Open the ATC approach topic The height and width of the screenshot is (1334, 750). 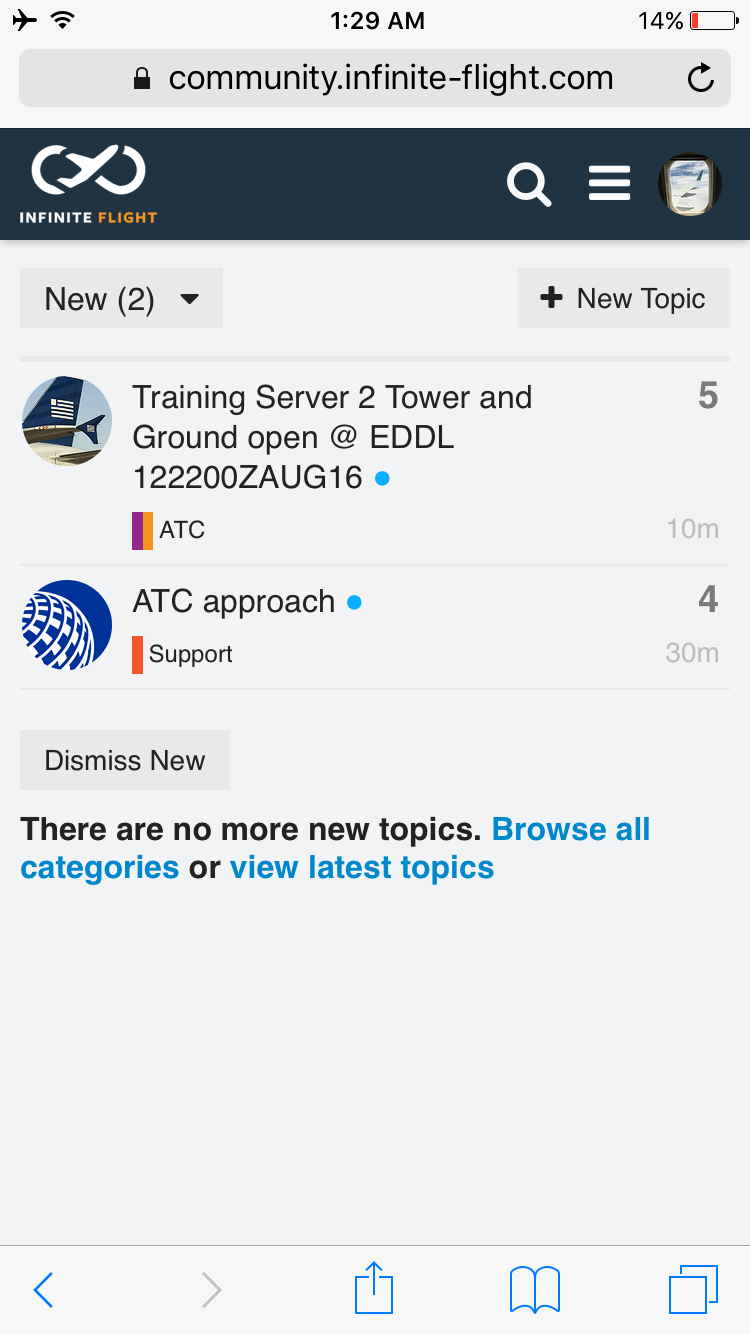(234, 601)
